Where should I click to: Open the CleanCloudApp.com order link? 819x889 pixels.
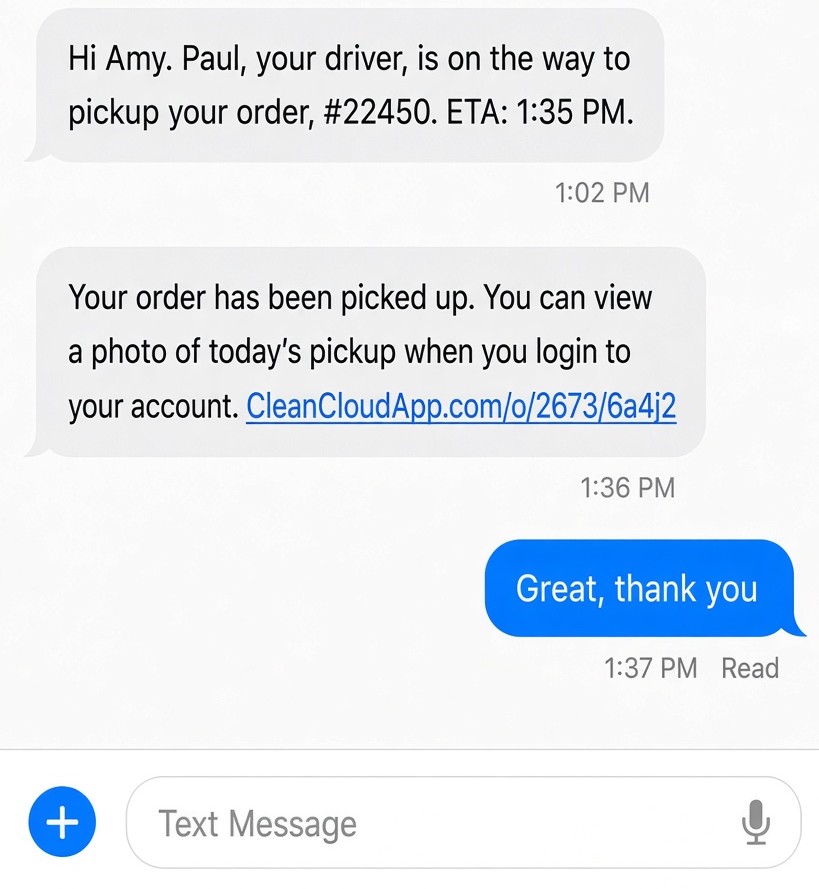point(461,407)
